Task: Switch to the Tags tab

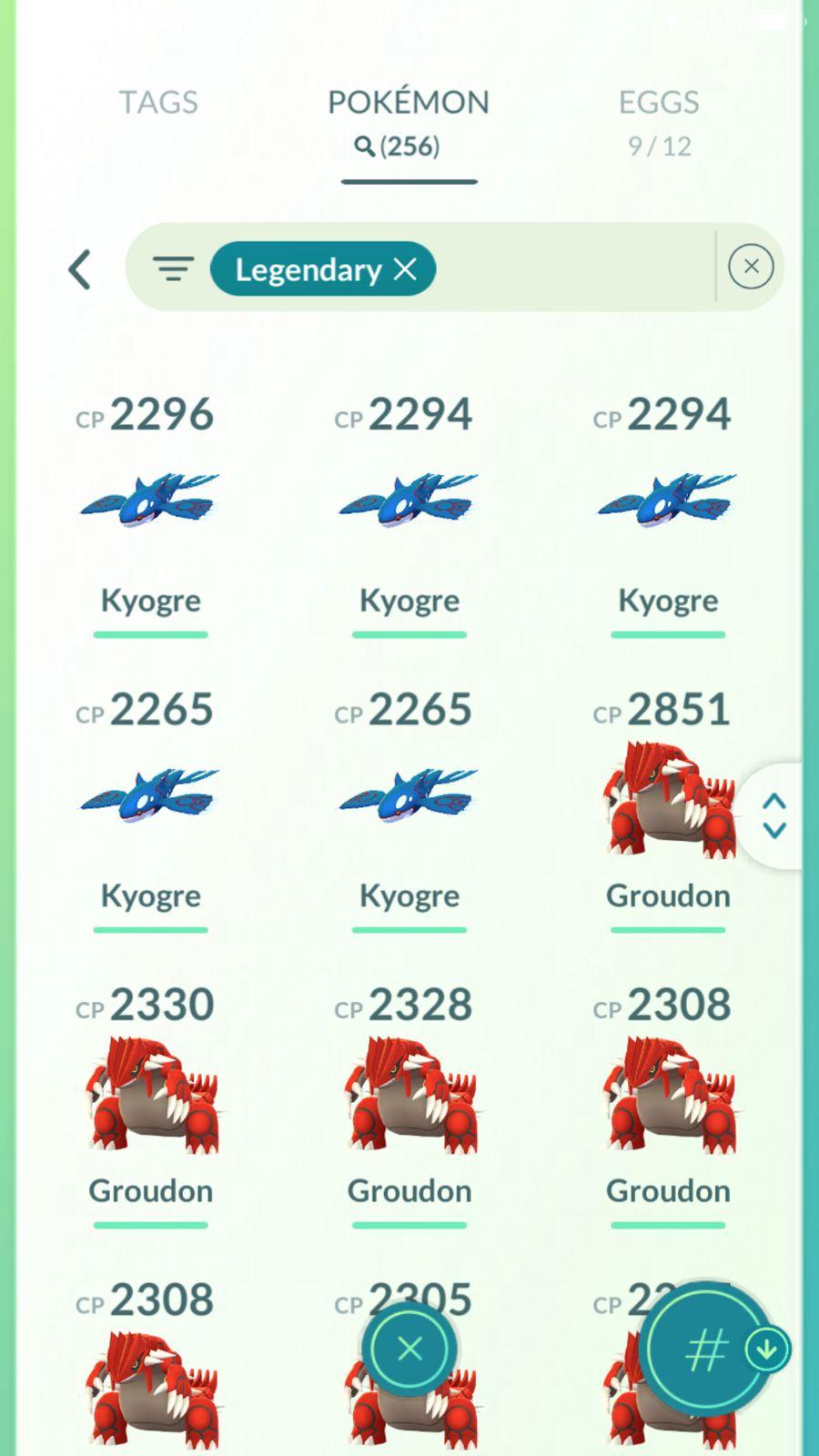Action: click(x=158, y=103)
